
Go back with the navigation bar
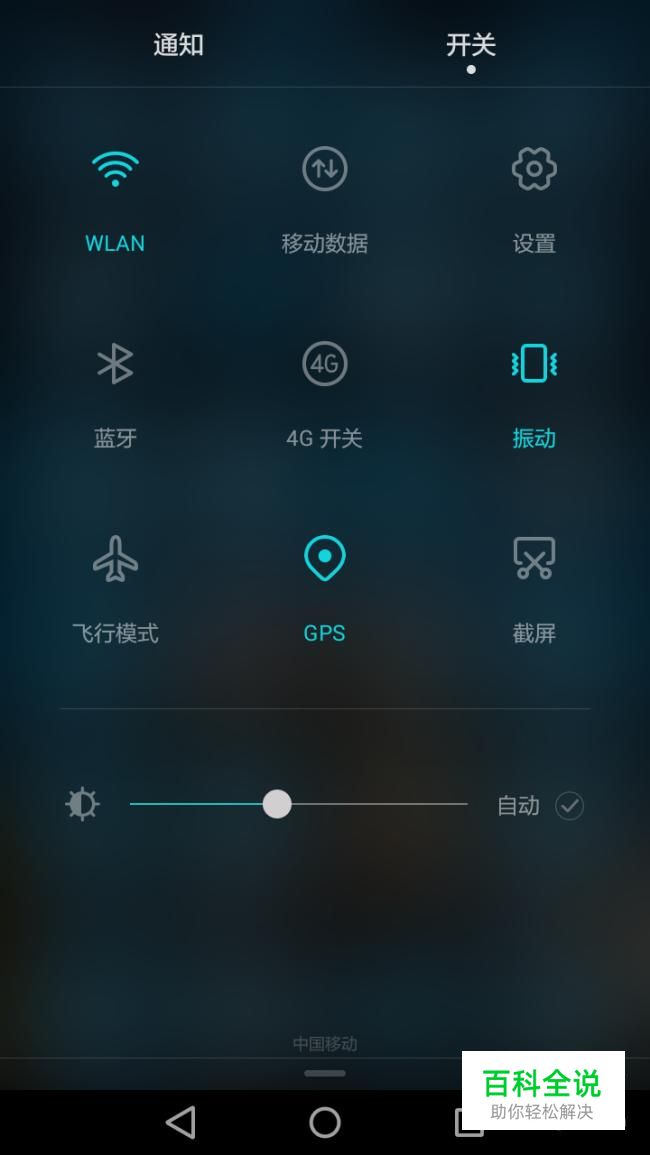point(181,1122)
